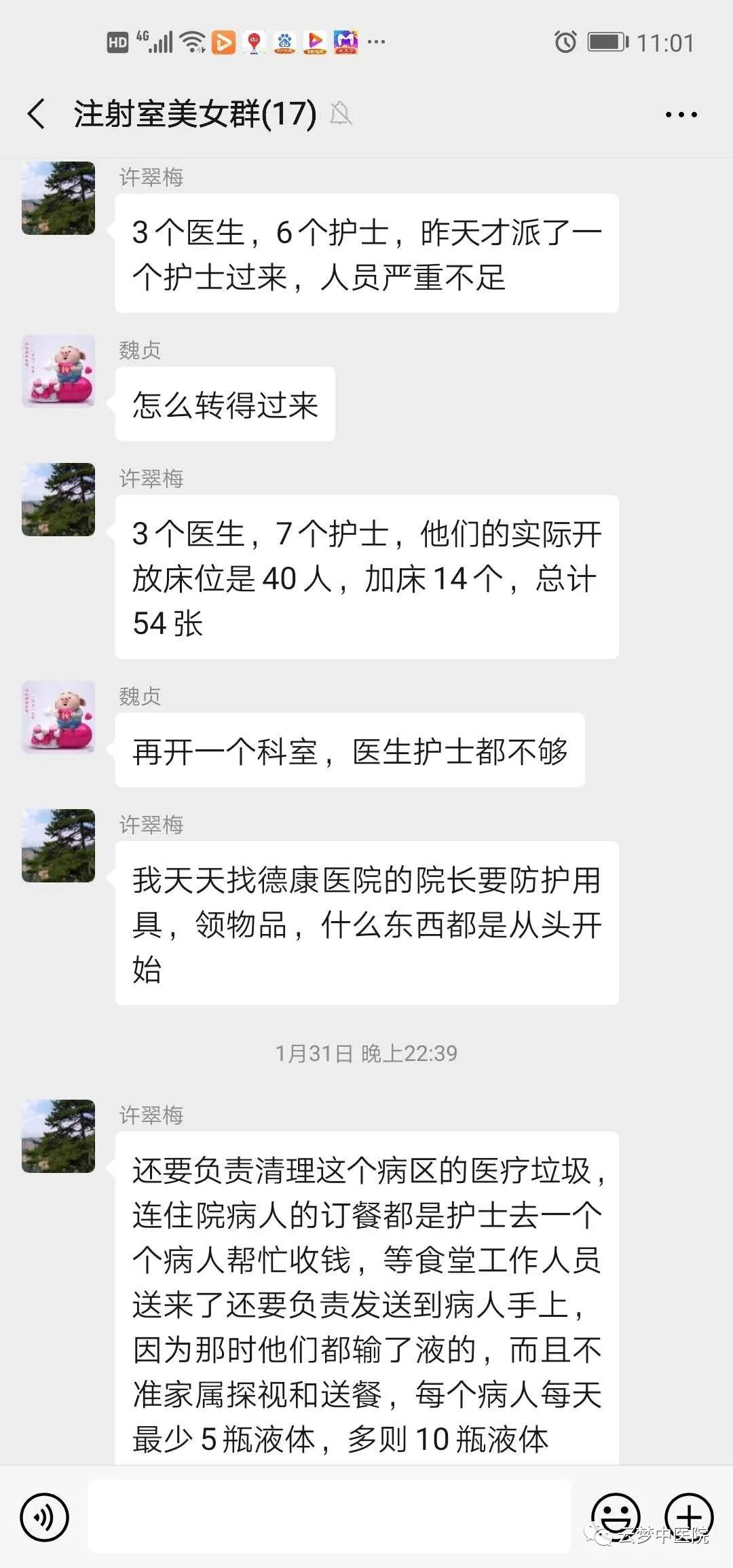Open 许翠梅's avatar beside 还要负责清理 message

(58, 1136)
